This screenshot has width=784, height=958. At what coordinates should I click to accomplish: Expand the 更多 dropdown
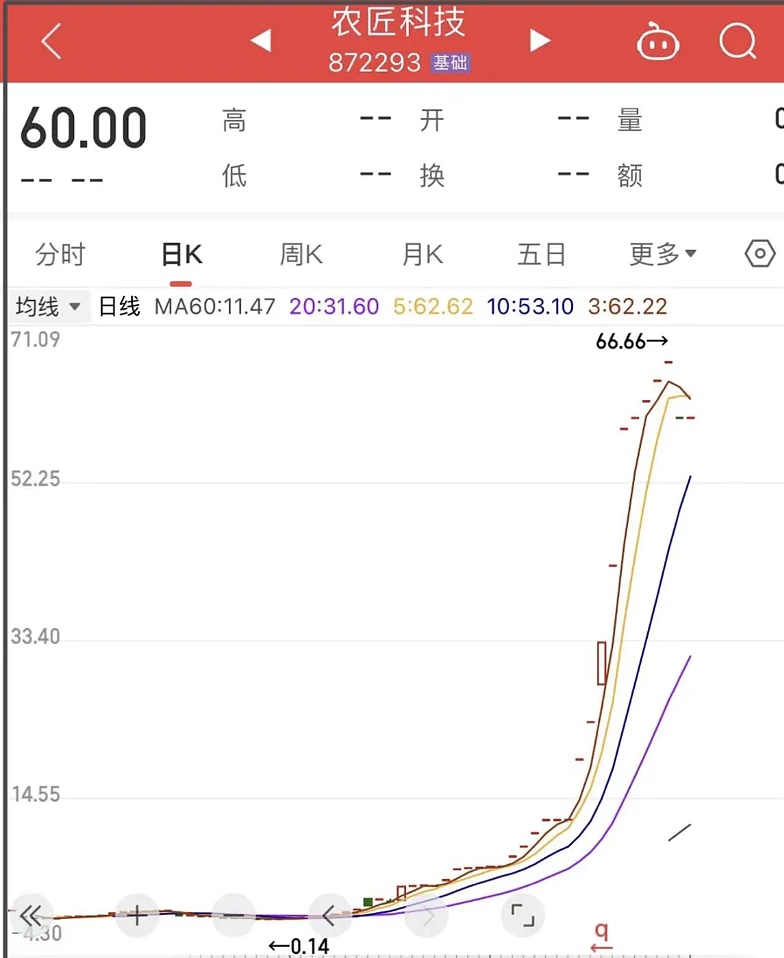(x=662, y=255)
